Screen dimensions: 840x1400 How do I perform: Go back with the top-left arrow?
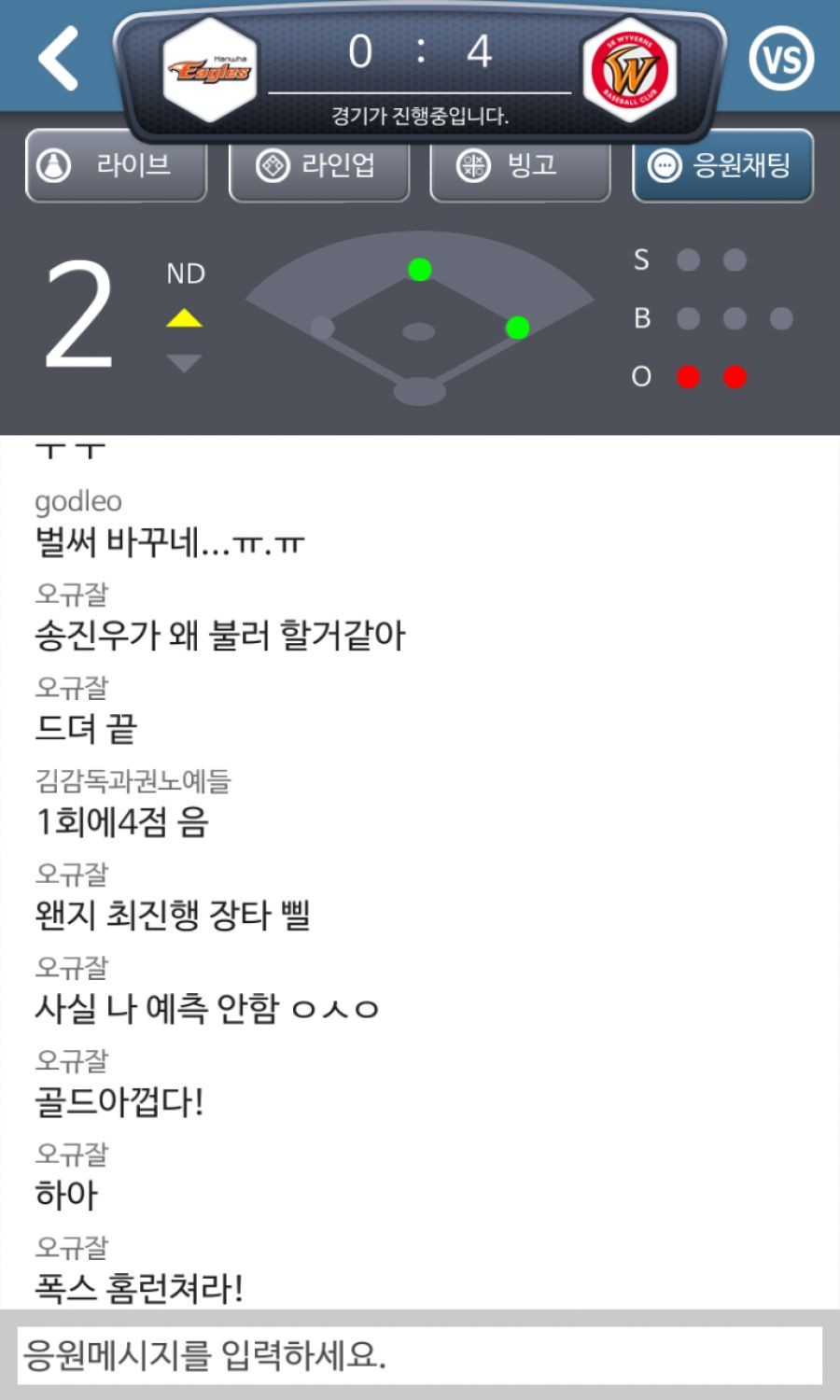click(x=59, y=58)
